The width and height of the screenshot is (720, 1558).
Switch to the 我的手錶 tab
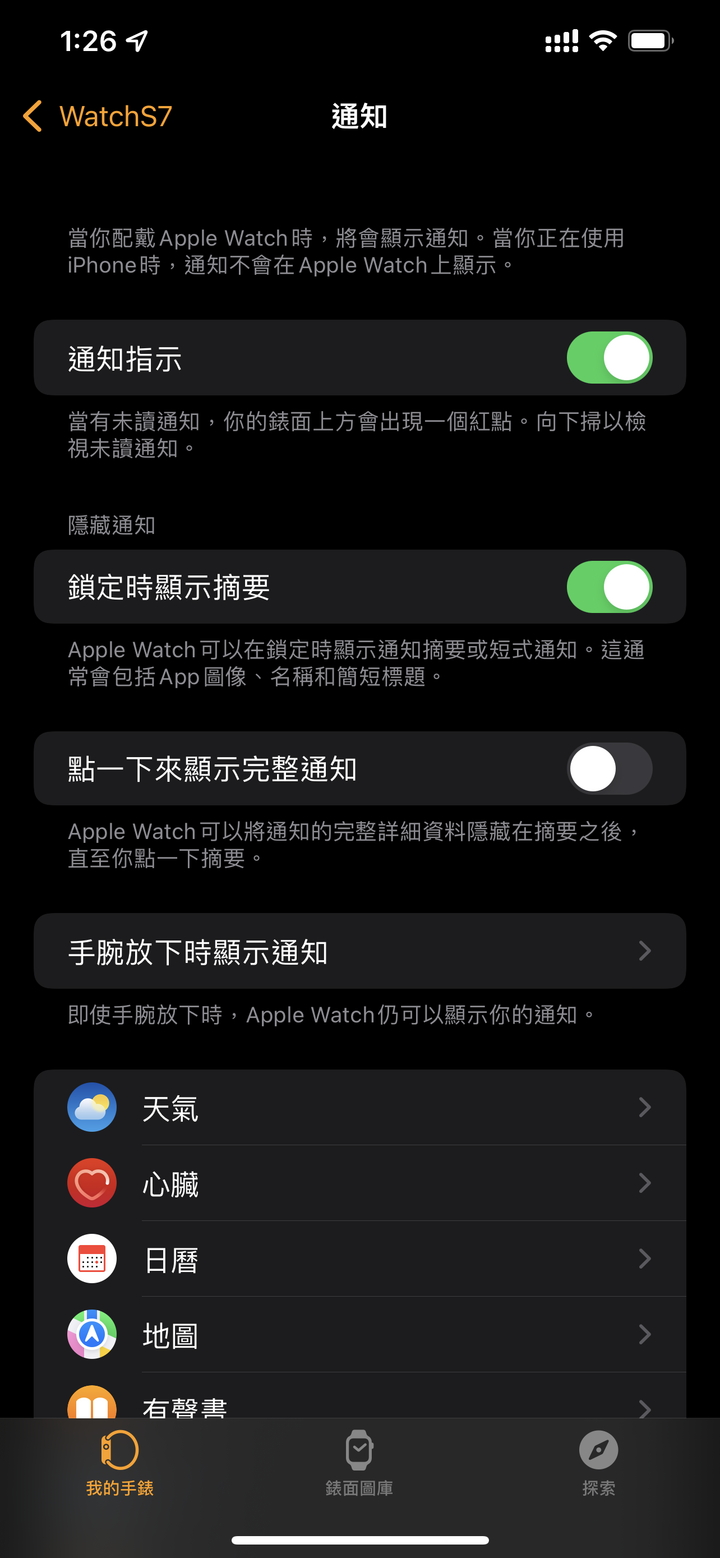click(120, 1462)
